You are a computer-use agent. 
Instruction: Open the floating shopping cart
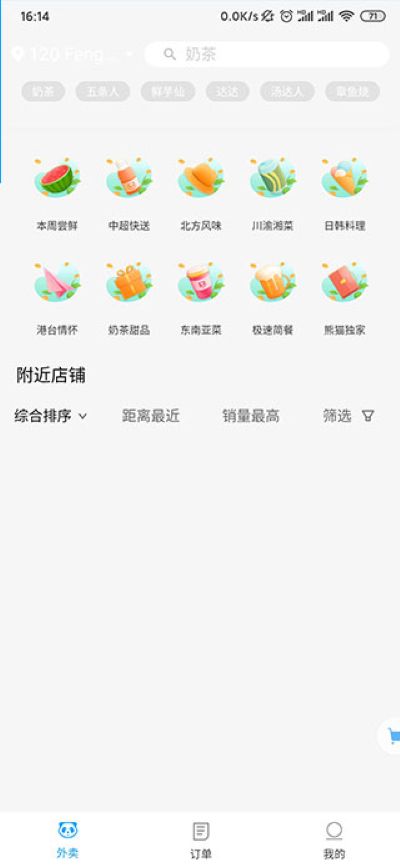(391, 736)
